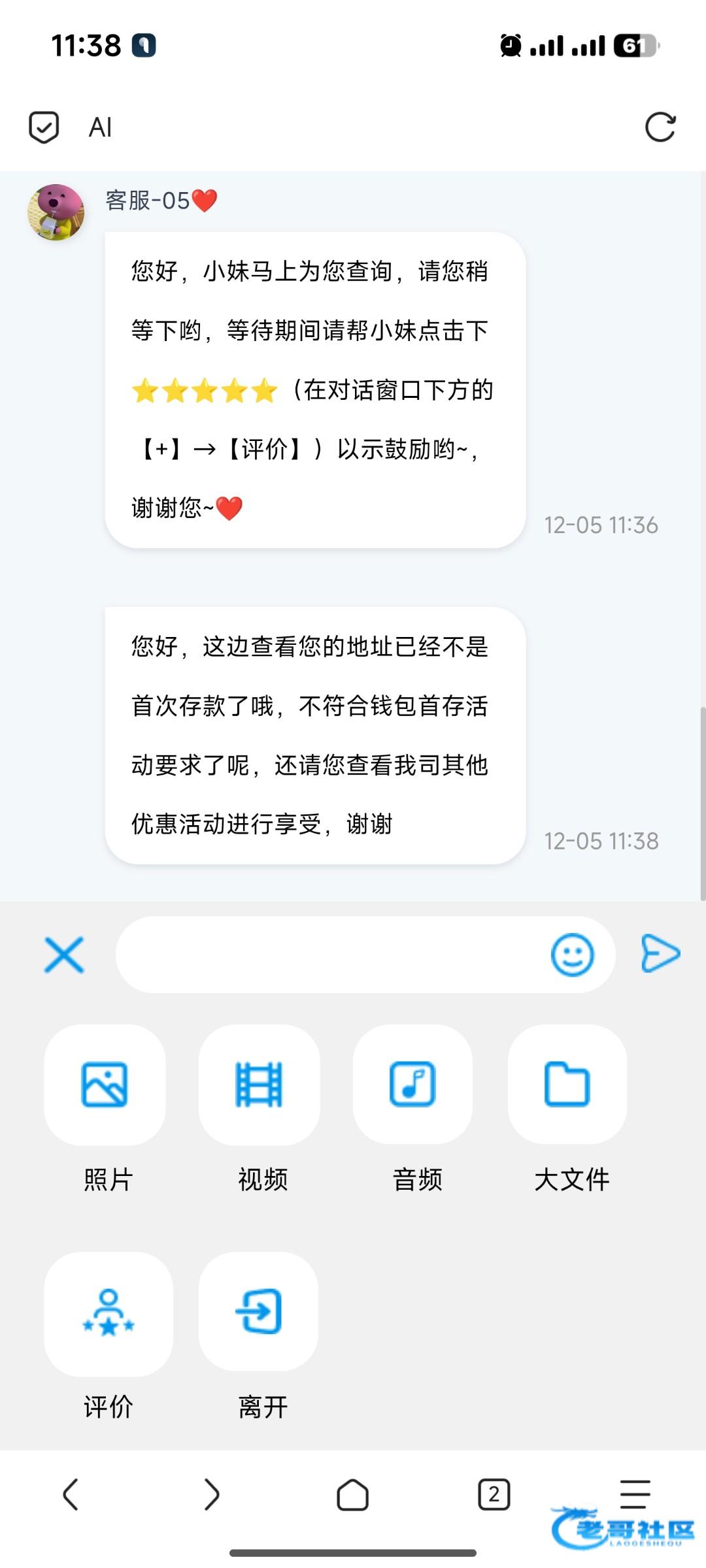View the 客服-05 agent avatar

(x=56, y=212)
